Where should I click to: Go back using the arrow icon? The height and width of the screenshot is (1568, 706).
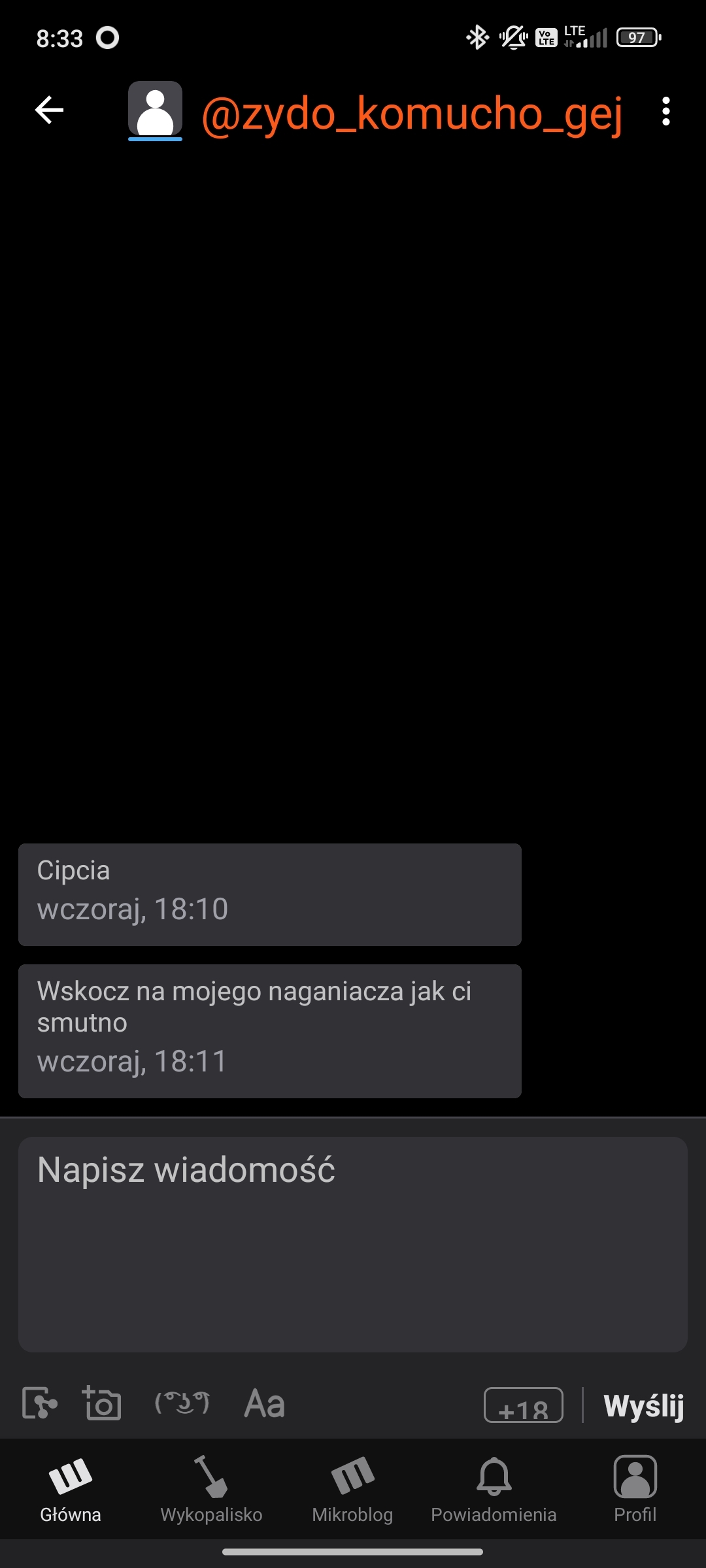point(49,110)
